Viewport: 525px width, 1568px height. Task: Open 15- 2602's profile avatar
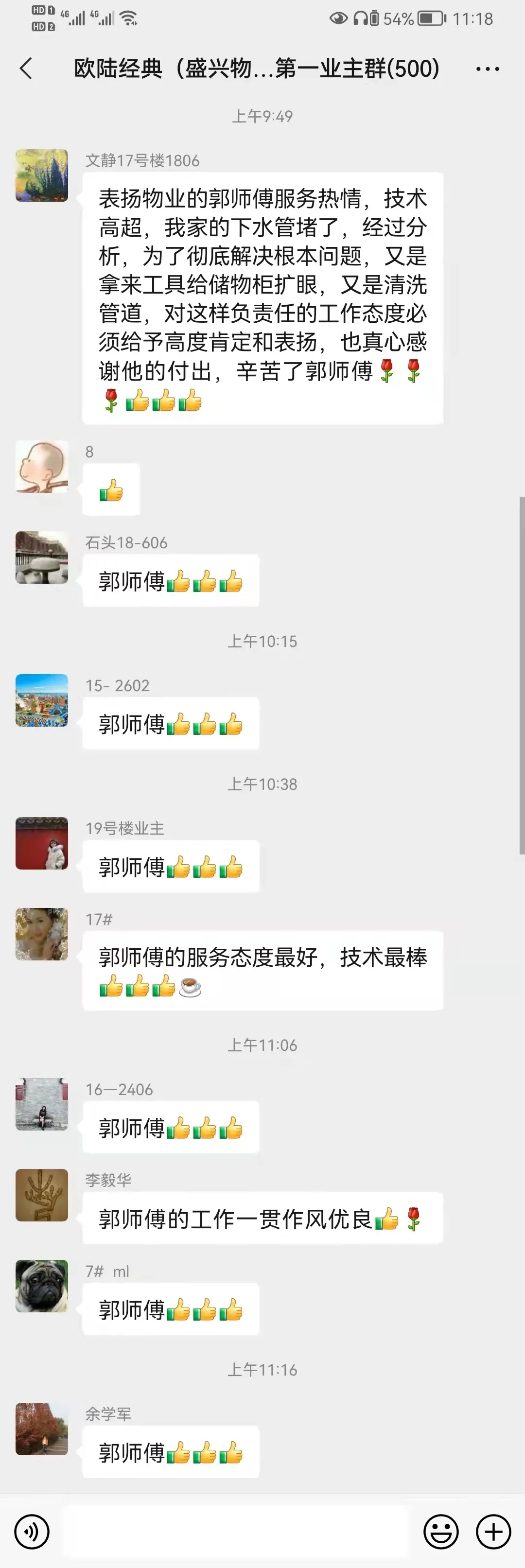(41, 700)
